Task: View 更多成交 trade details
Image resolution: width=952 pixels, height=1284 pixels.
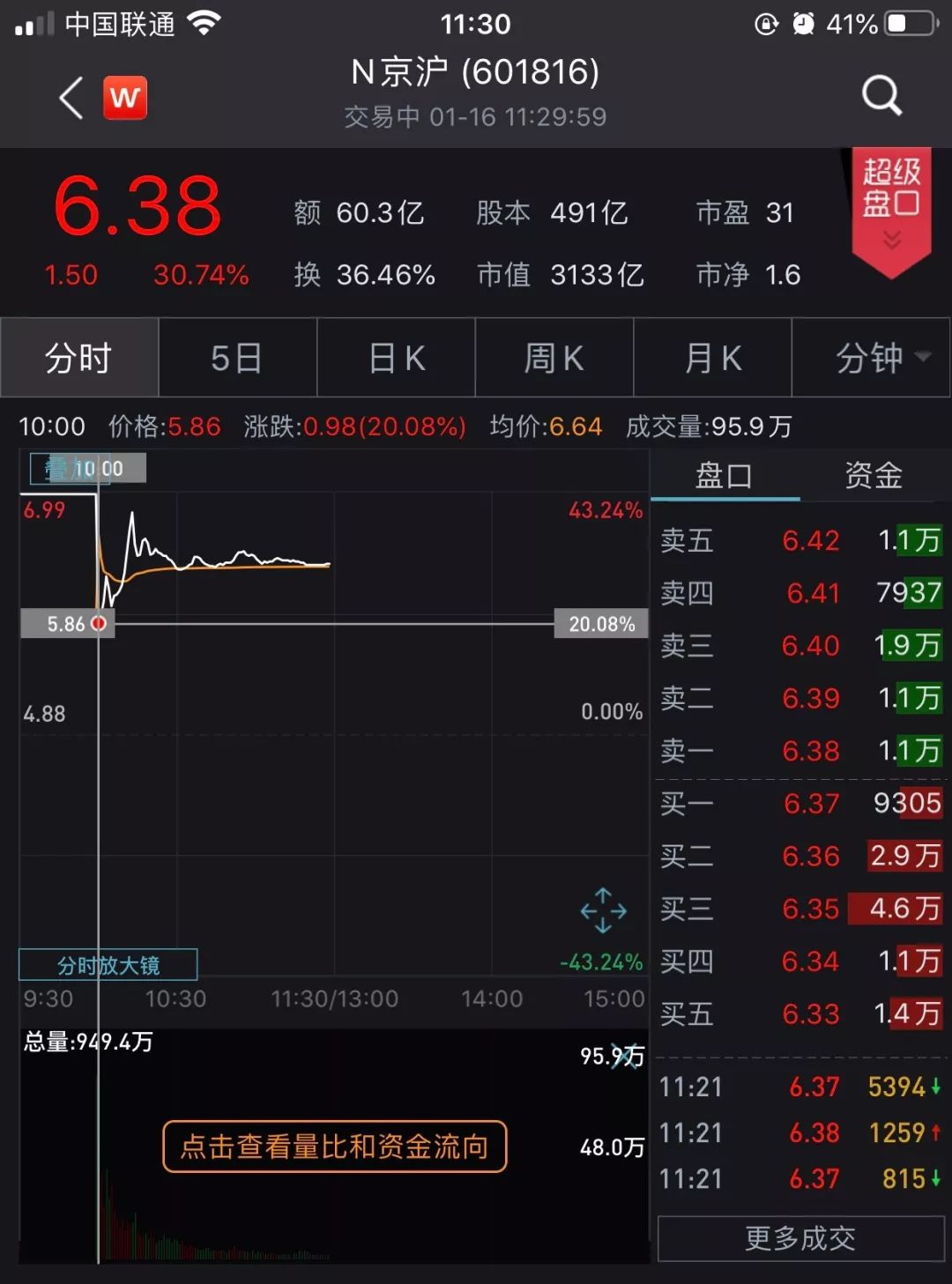Action: tap(800, 1238)
